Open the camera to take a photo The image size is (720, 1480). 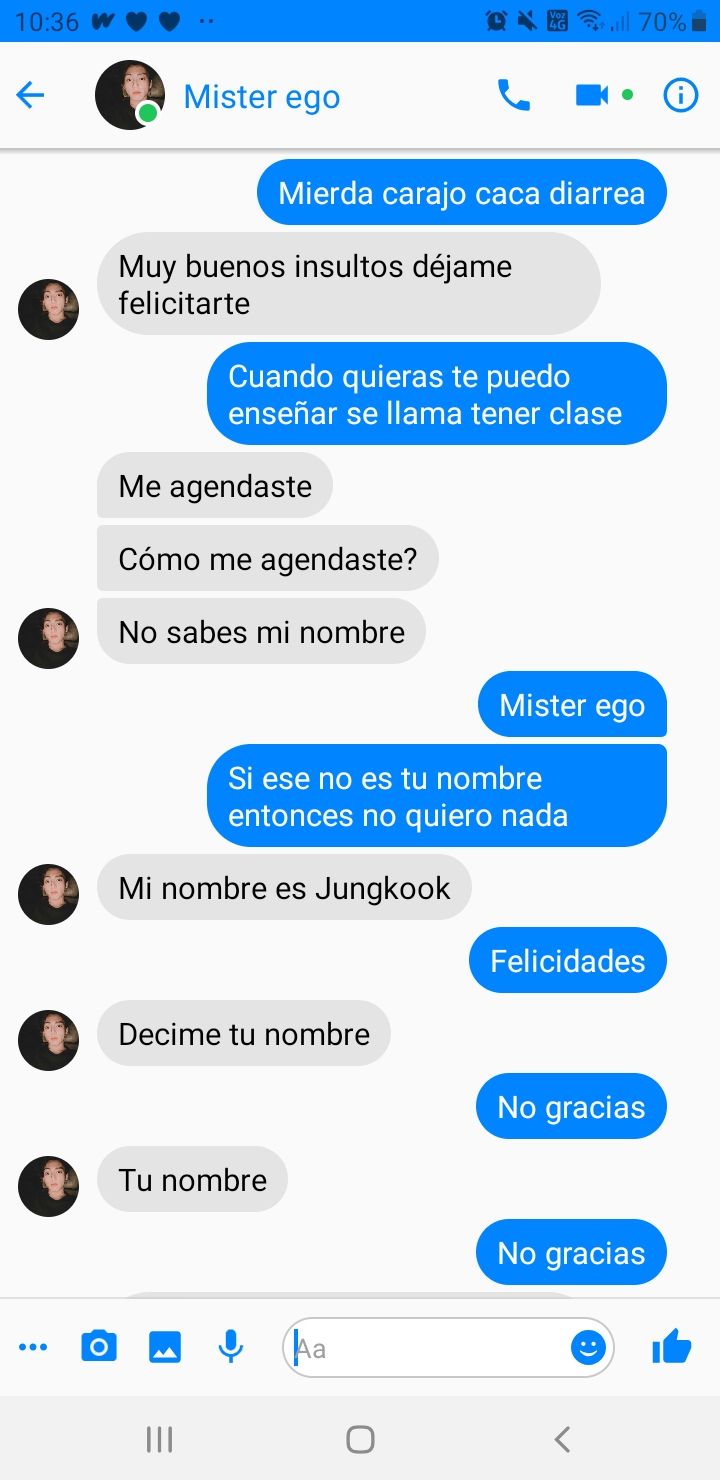pos(98,1348)
